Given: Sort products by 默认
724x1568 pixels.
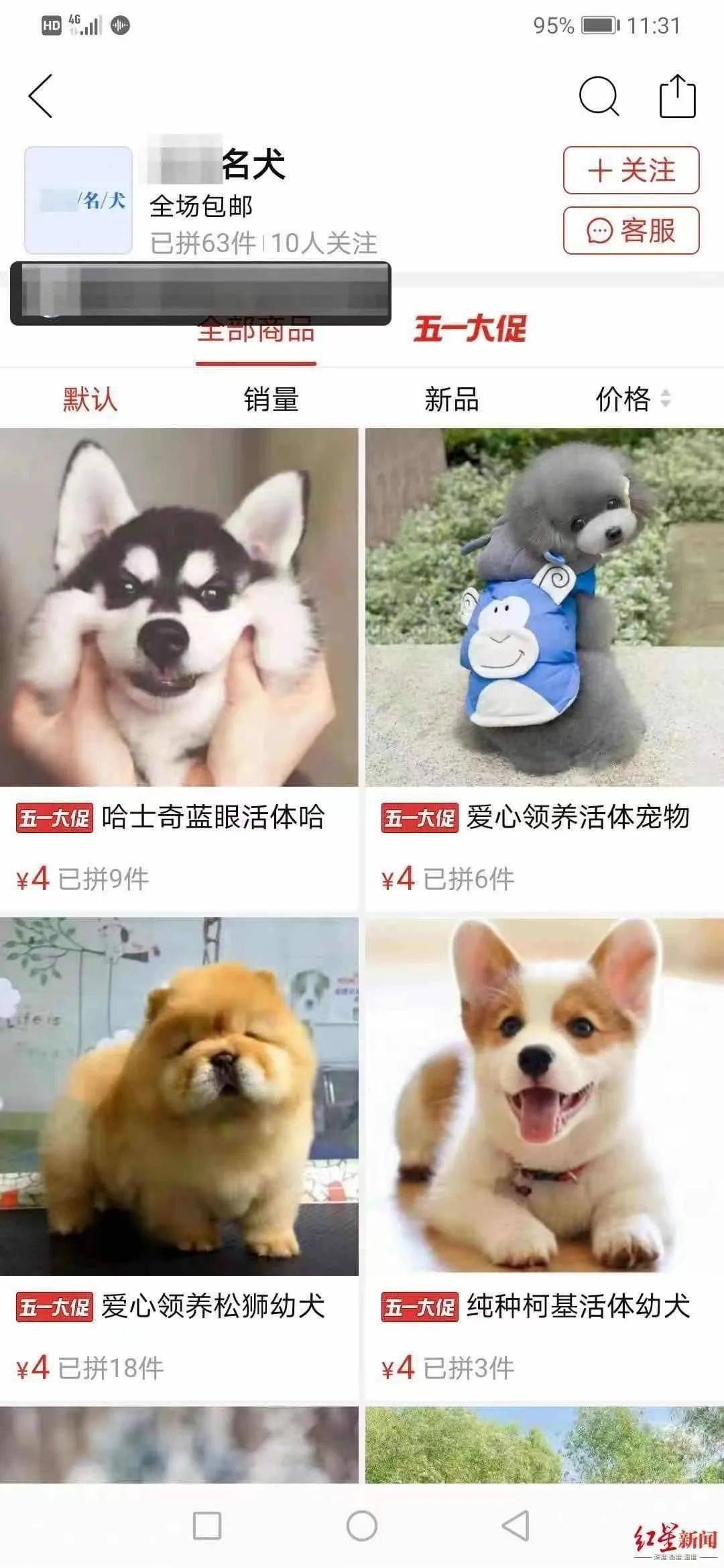Looking at the screenshot, I should [90, 399].
